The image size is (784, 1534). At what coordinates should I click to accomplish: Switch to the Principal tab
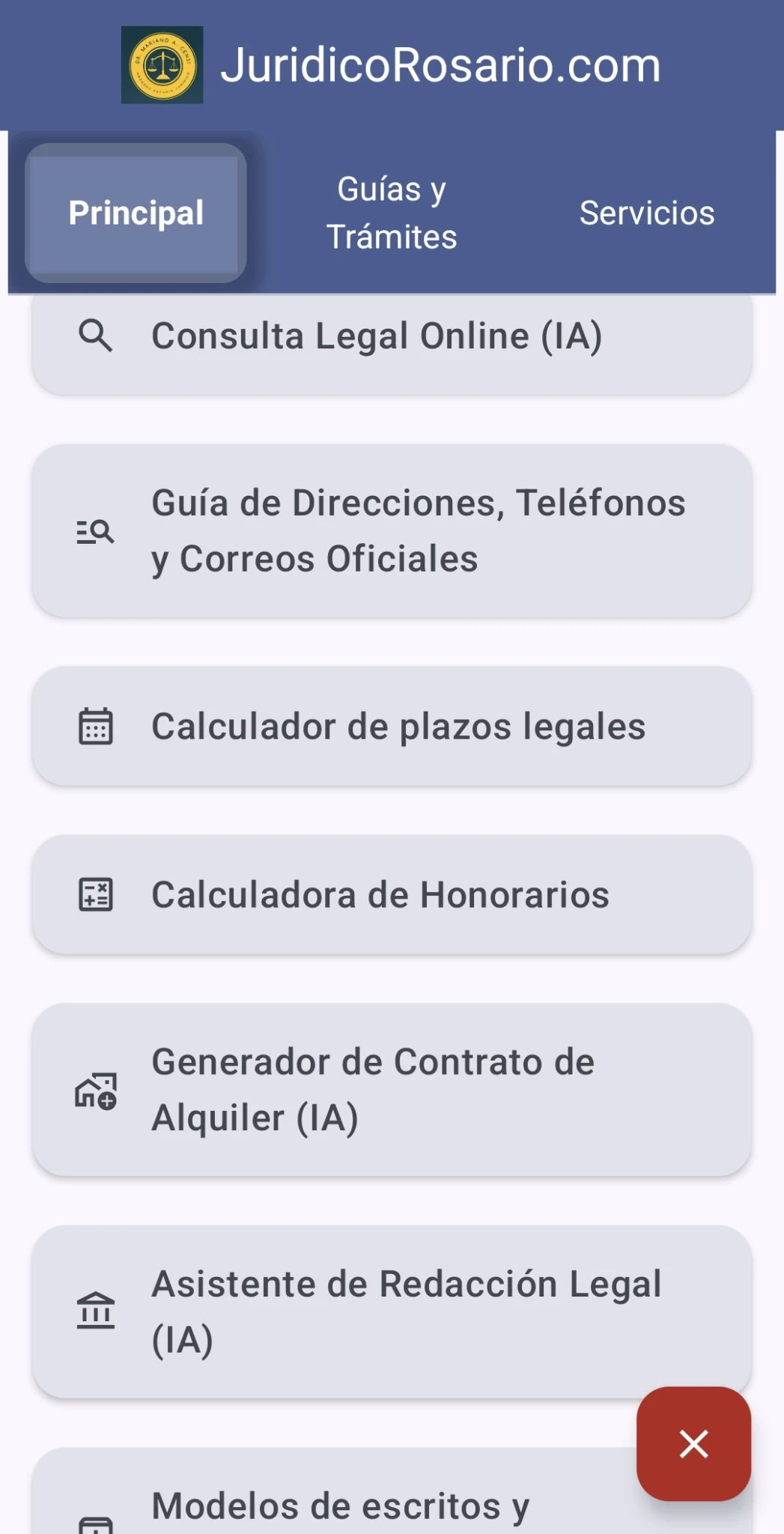(136, 213)
